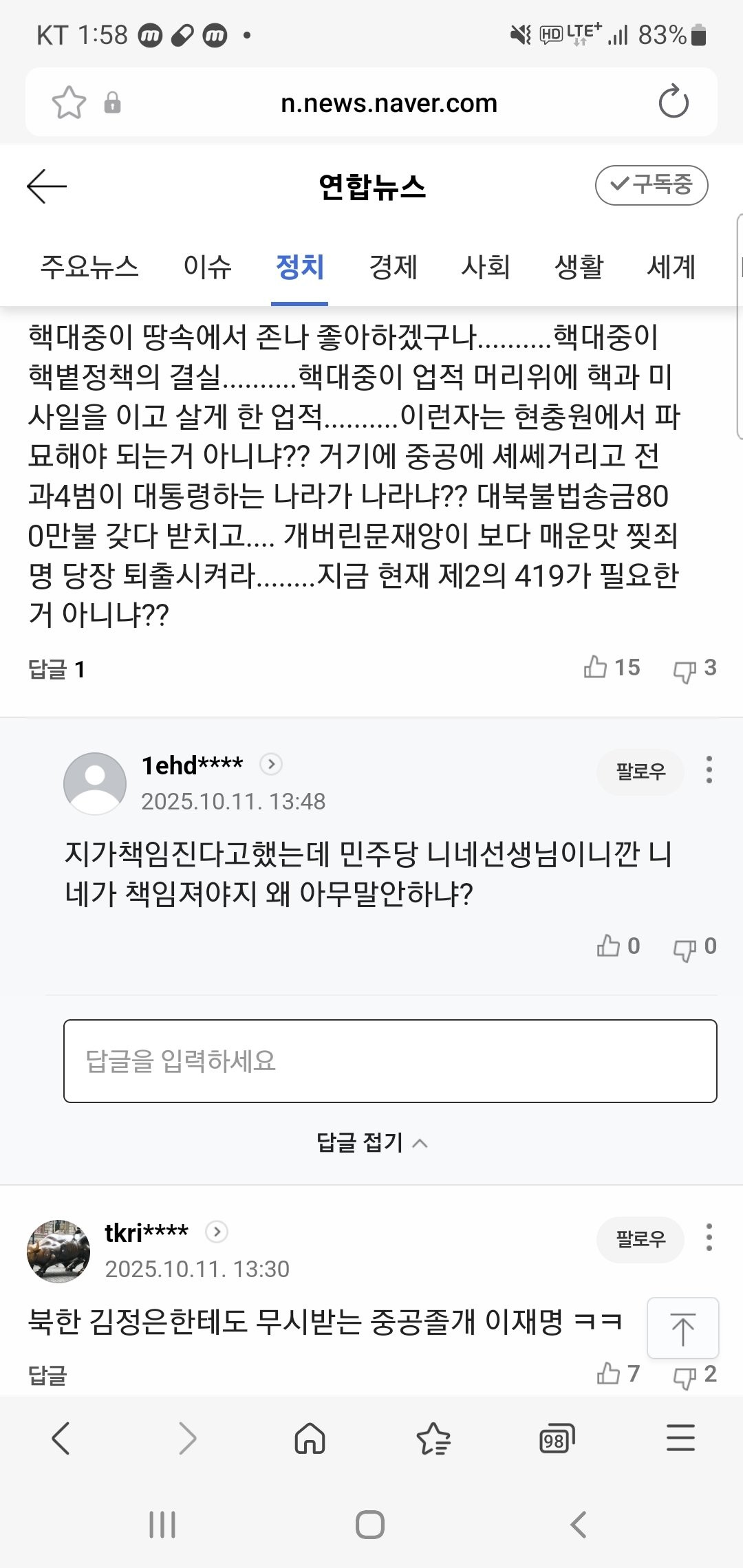Focus the 답글을 입력하세요 reply field

(390, 1061)
